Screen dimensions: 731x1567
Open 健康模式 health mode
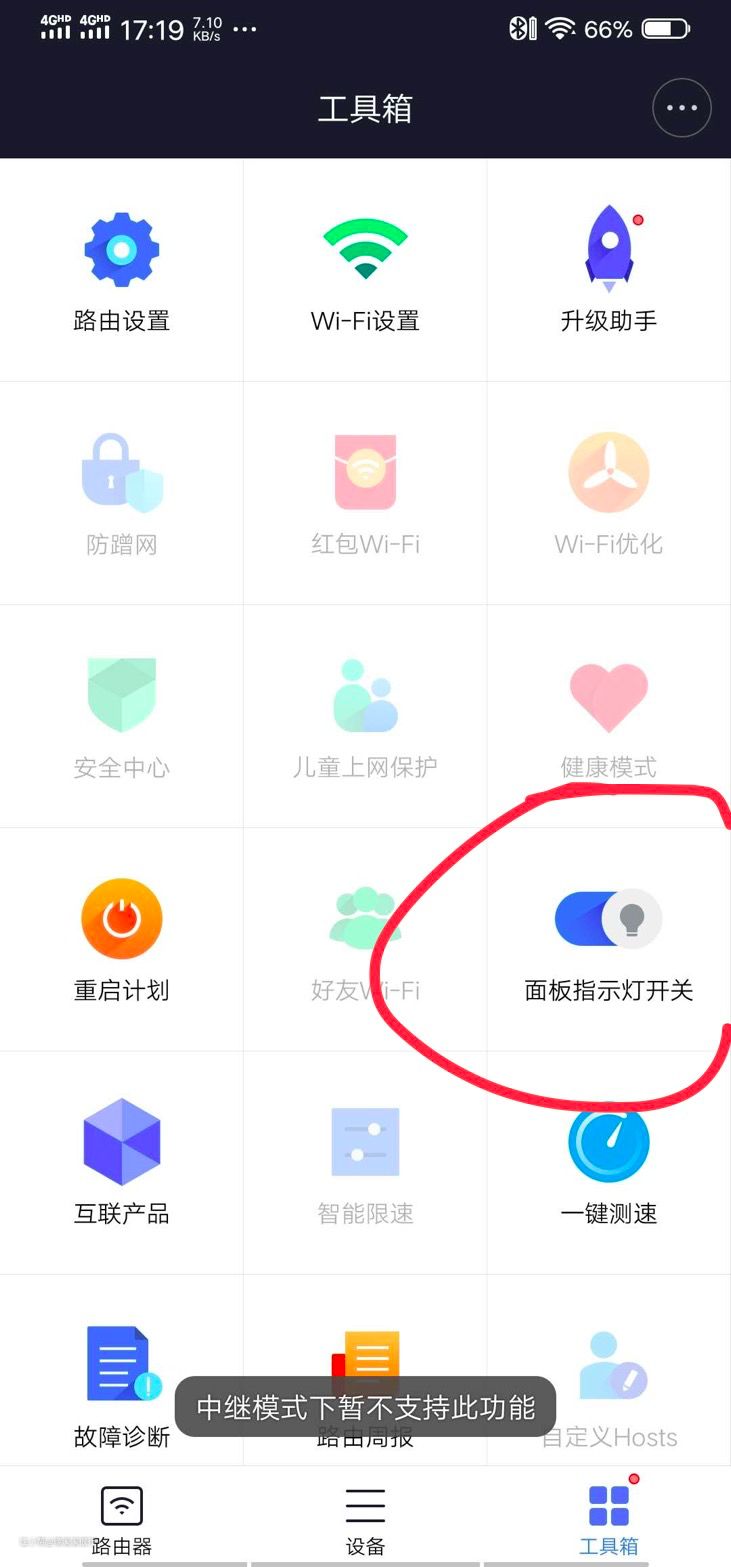pyautogui.click(x=609, y=716)
